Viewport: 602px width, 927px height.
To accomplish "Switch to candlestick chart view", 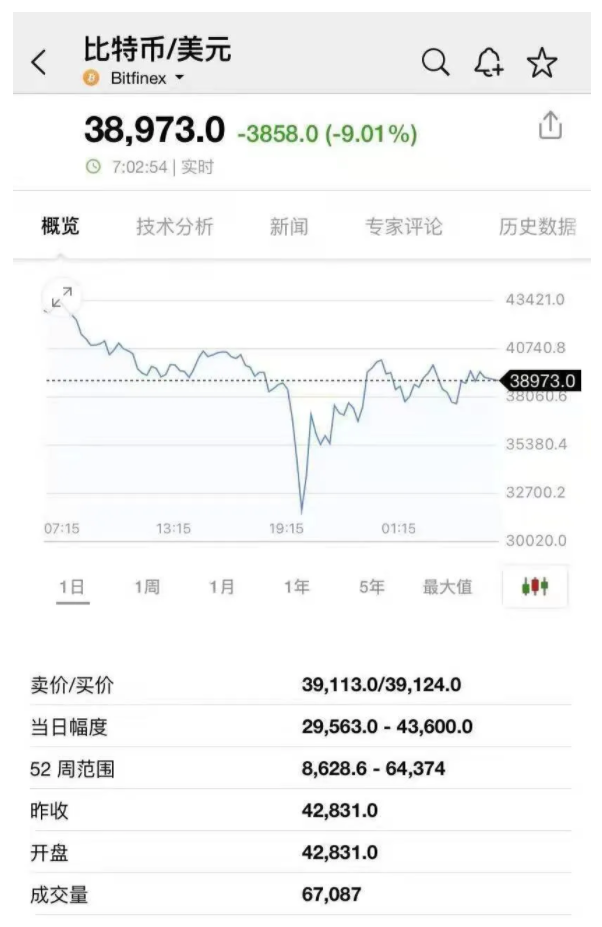I will point(535,587).
